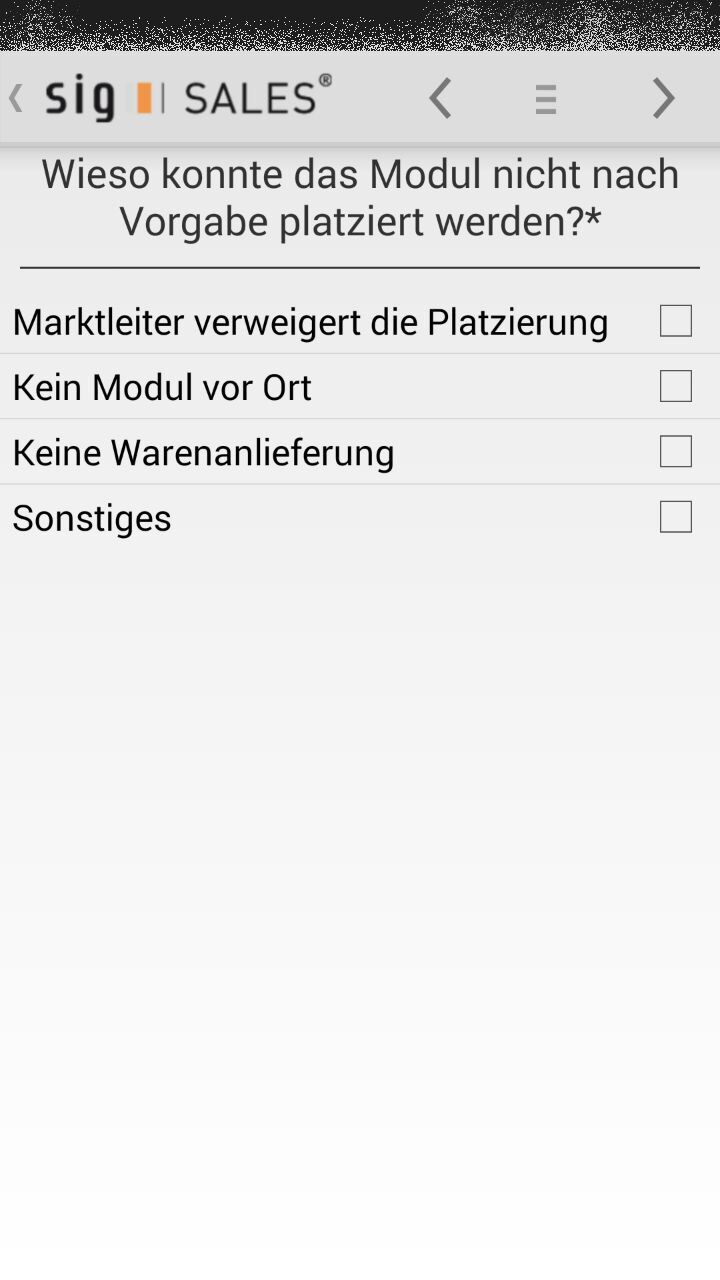Select the 'Kein Modul vor Ort' checkbox
The image size is (720, 1280).
(676, 386)
